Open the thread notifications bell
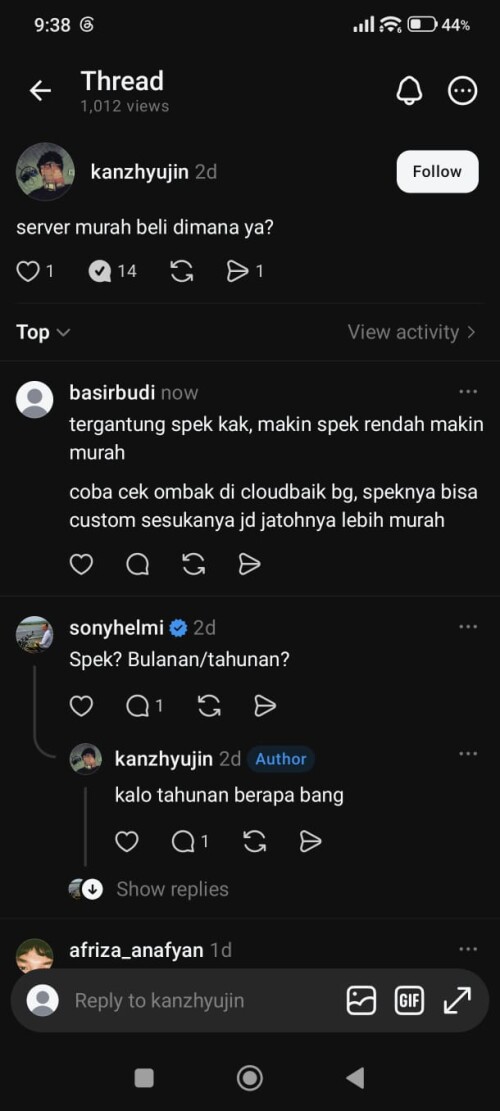The image size is (500, 1111). tap(409, 91)
